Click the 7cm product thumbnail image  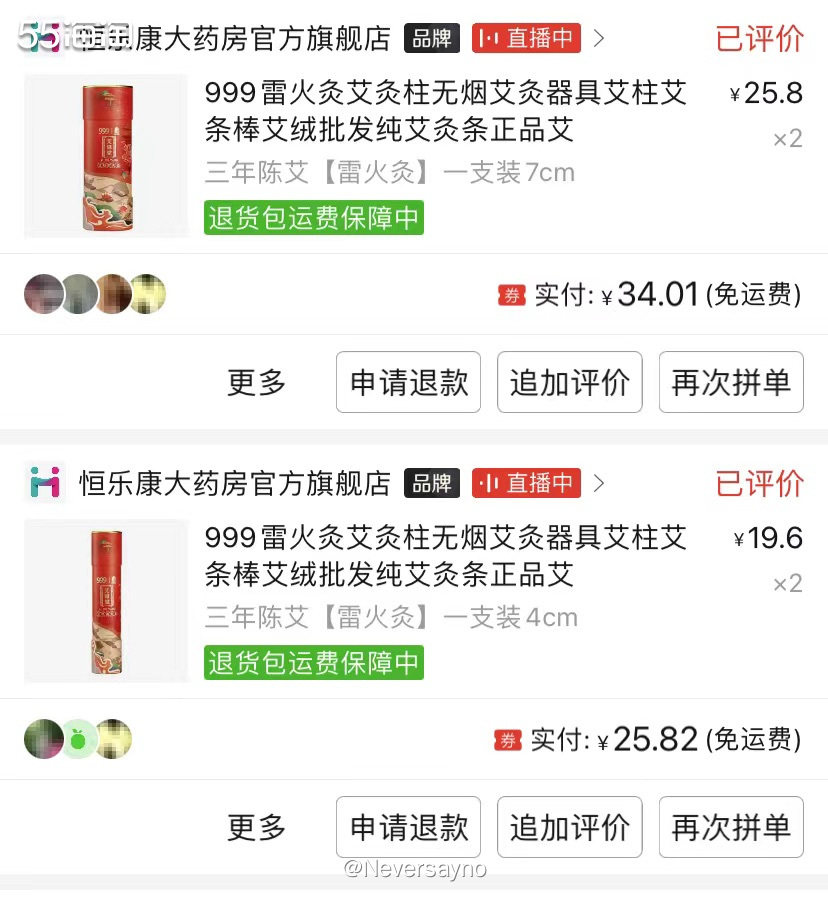tap(105, 155)
